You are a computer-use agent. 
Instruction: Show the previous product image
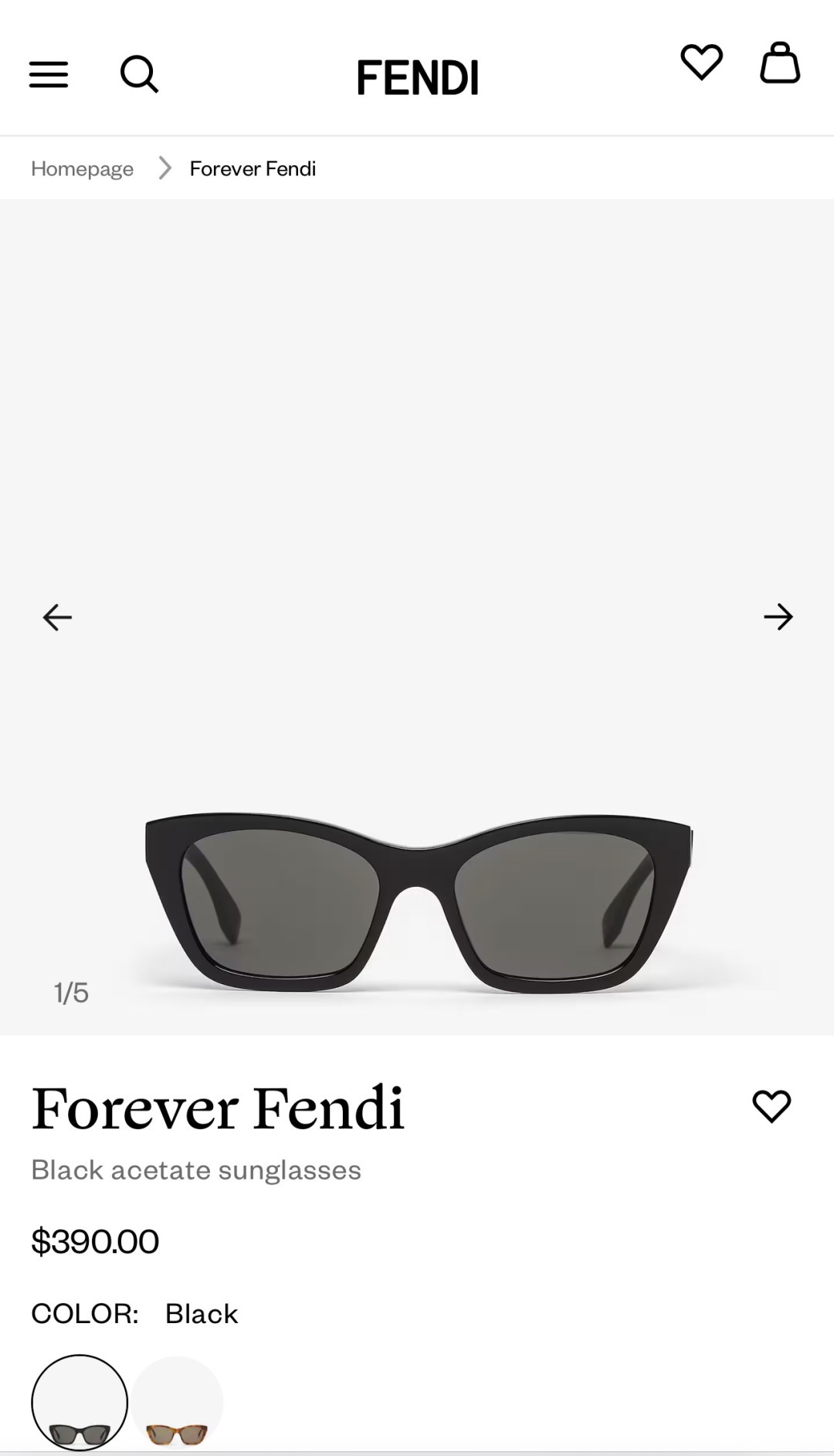57,617
